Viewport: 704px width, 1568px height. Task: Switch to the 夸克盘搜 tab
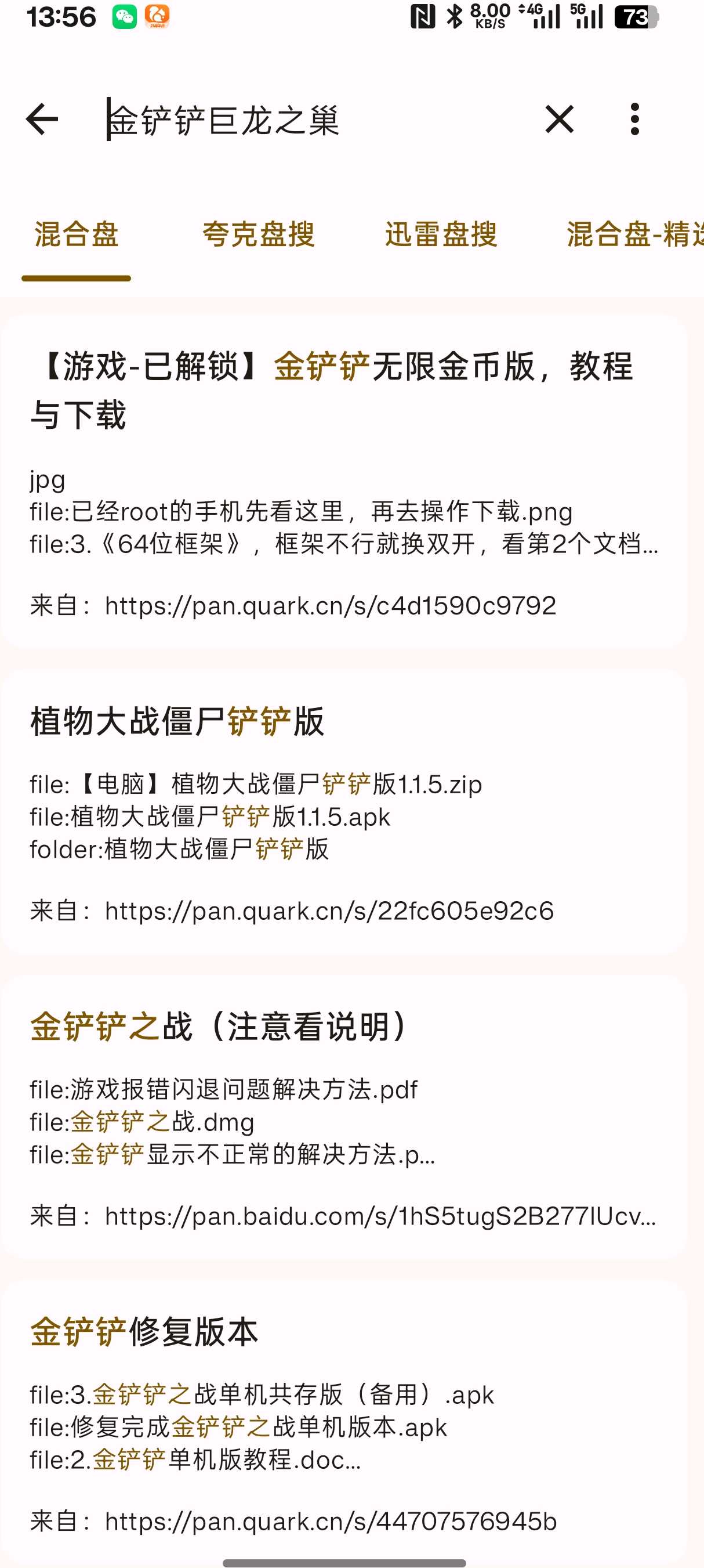pyautogui.click(x=259, y=234)
